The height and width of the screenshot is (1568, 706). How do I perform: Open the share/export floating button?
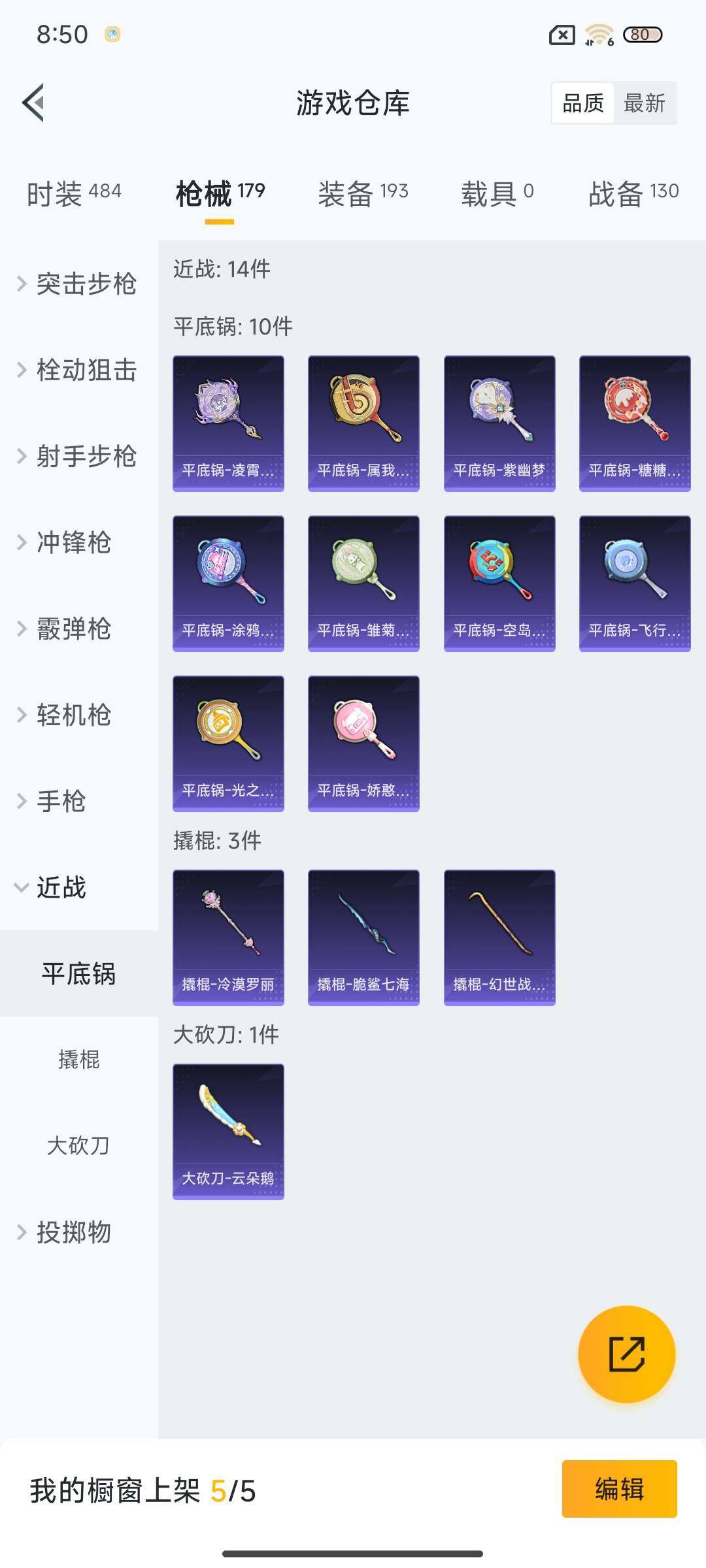click(x=626, y=1354)
